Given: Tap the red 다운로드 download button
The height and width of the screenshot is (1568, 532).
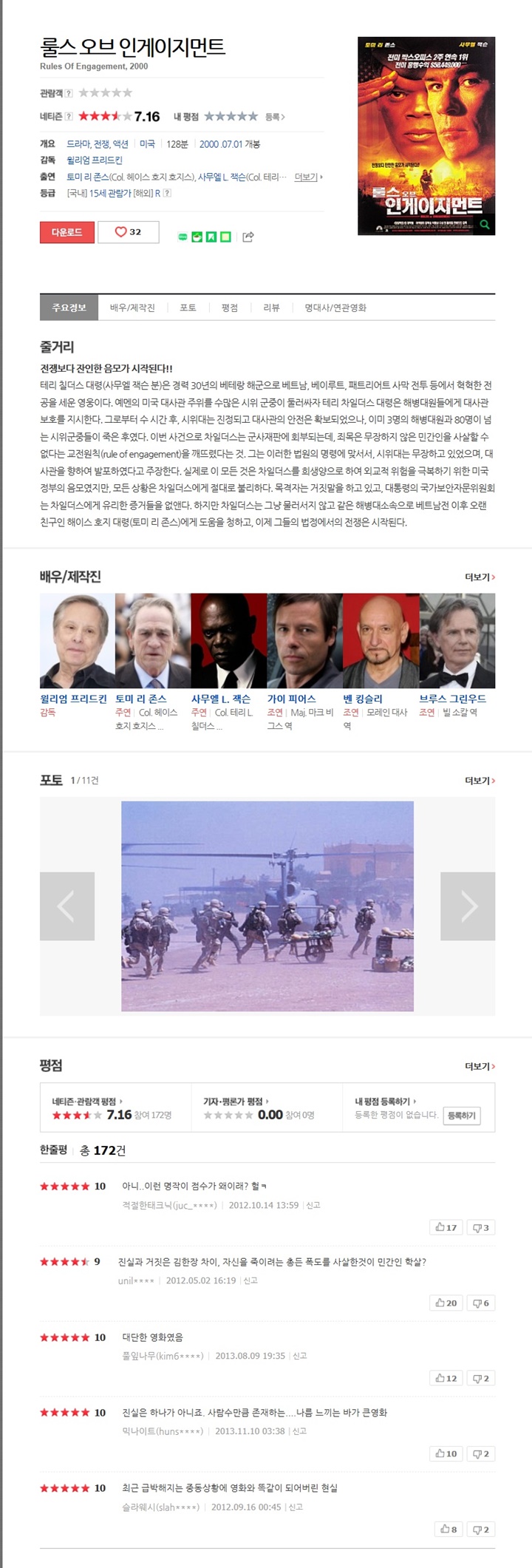Looking at the screenshot, I should point(66,232).
